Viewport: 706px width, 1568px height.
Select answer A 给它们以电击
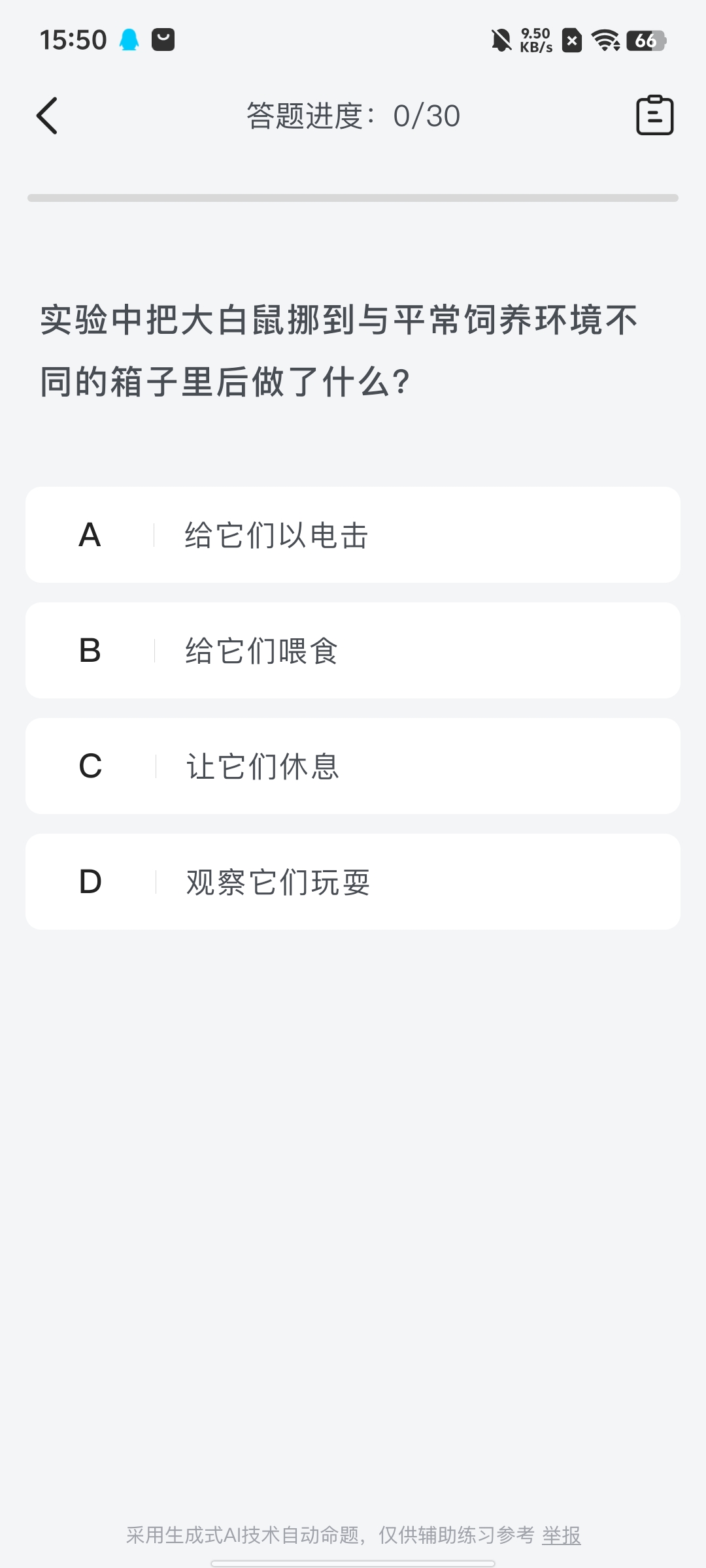[x=353, y=534]
